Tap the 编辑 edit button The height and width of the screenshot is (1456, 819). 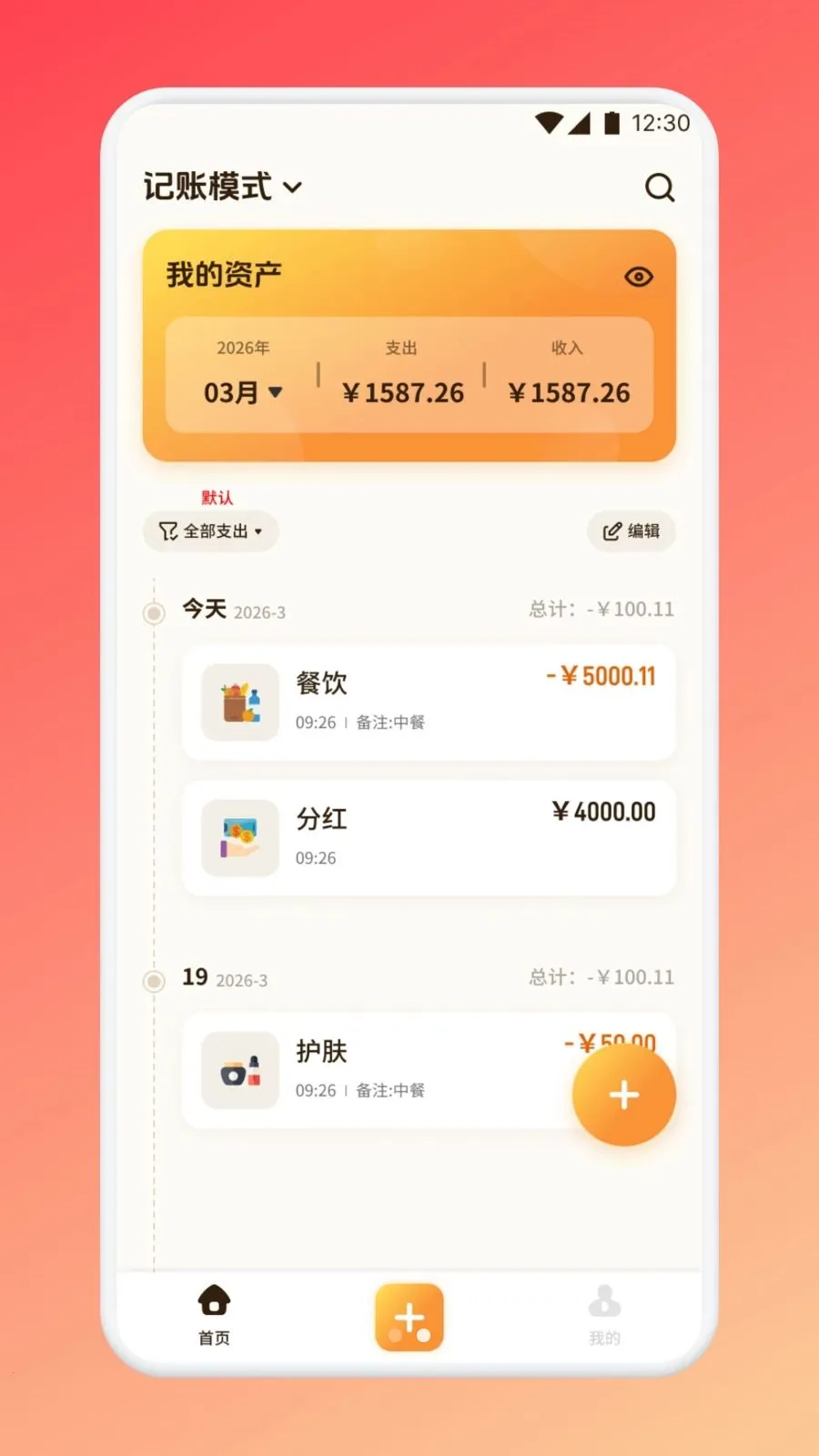coord(632,531)
